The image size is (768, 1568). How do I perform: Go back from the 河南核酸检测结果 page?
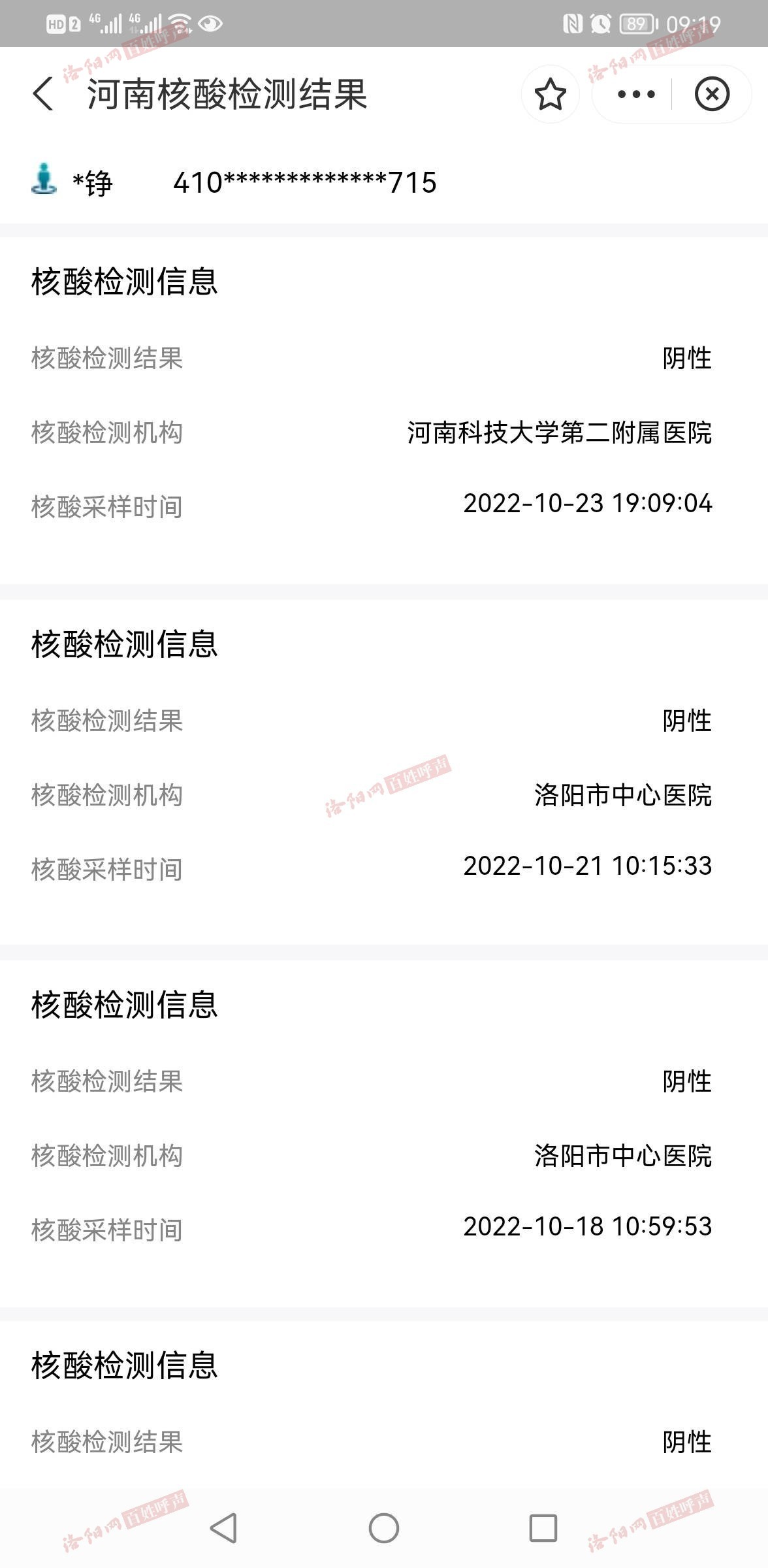[x=43, y=94]
